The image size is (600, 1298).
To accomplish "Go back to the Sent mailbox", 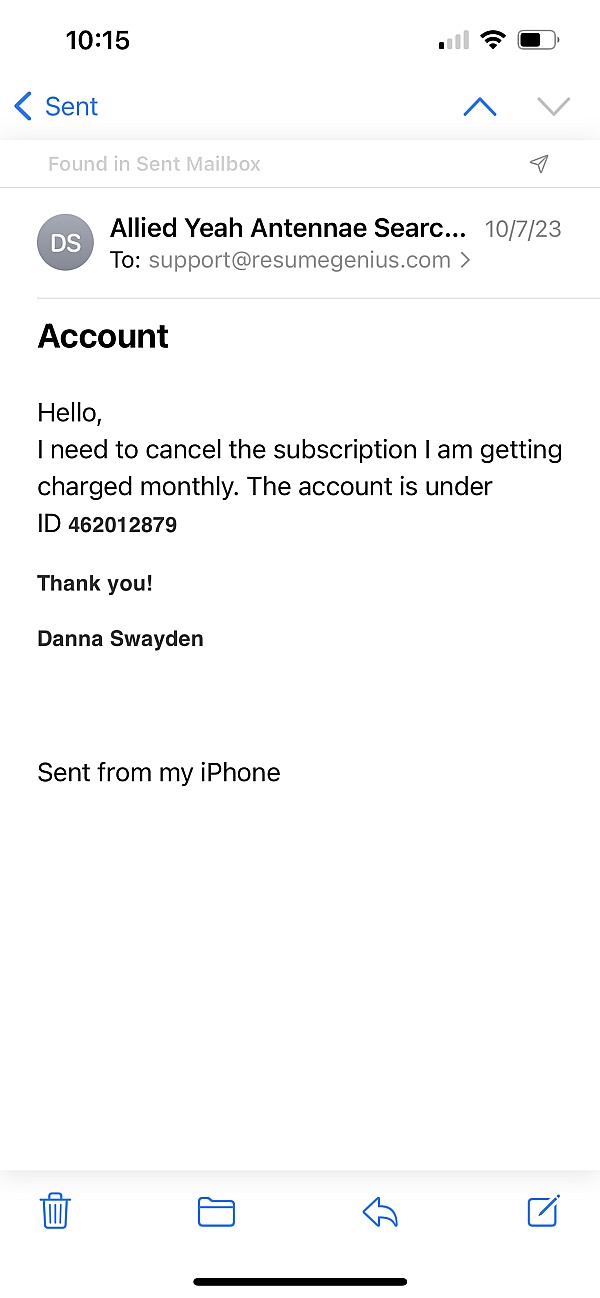I will click(57, 107).
